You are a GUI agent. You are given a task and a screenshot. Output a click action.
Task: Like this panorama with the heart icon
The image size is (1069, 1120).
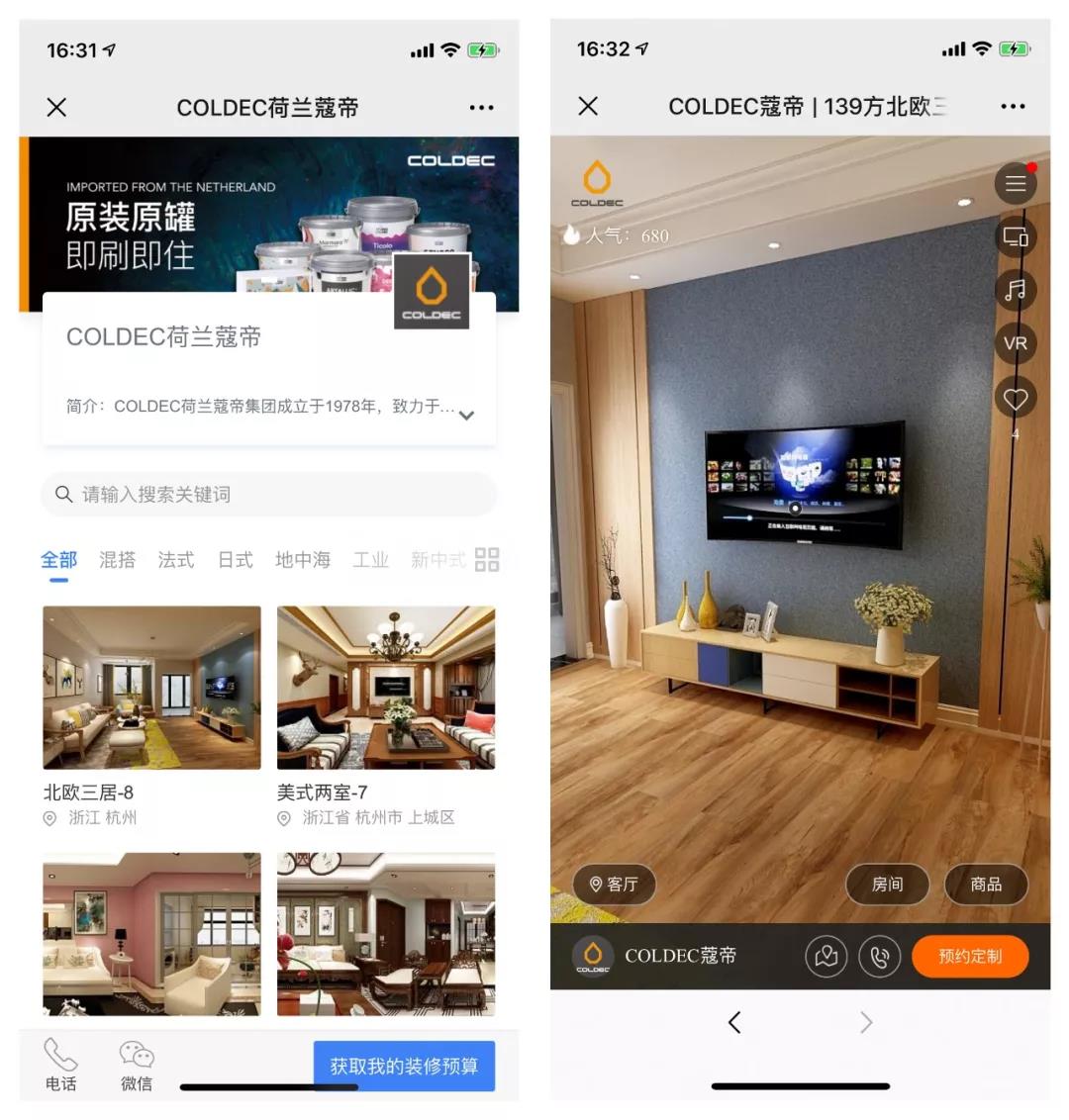1016,399
